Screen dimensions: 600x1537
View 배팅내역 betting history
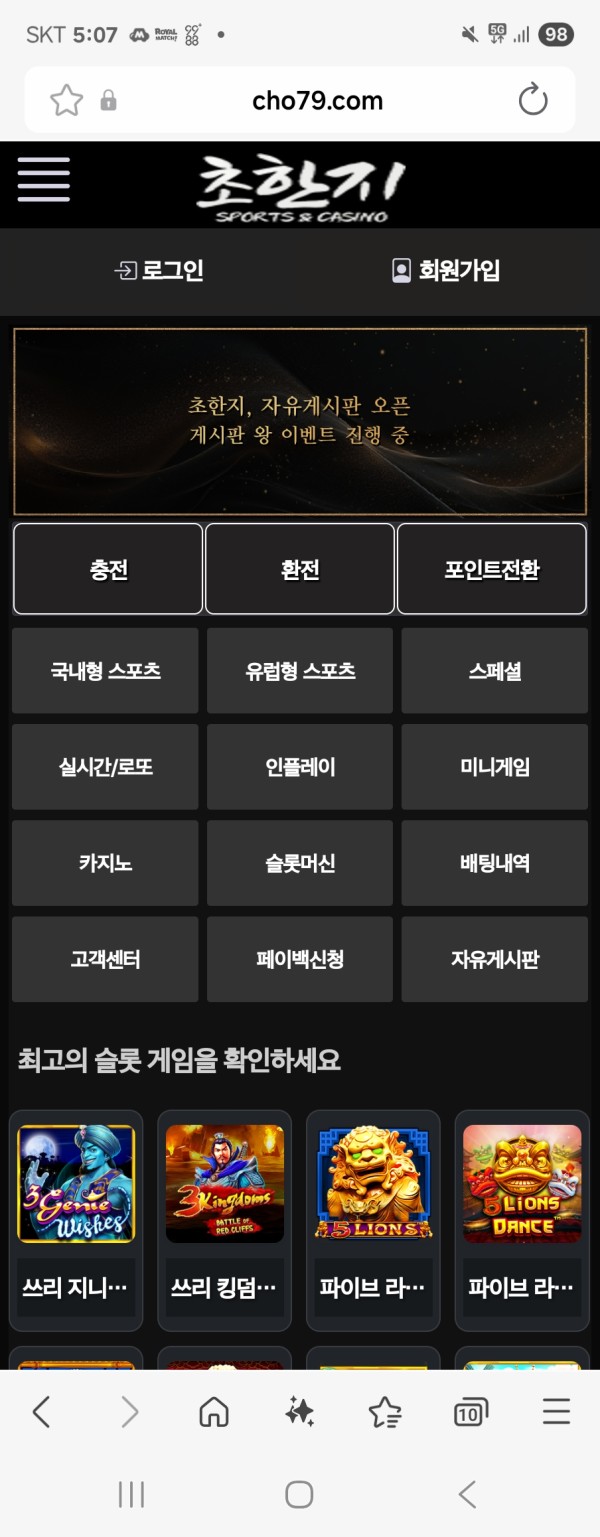pyautogui.click(x=494, y=863)
